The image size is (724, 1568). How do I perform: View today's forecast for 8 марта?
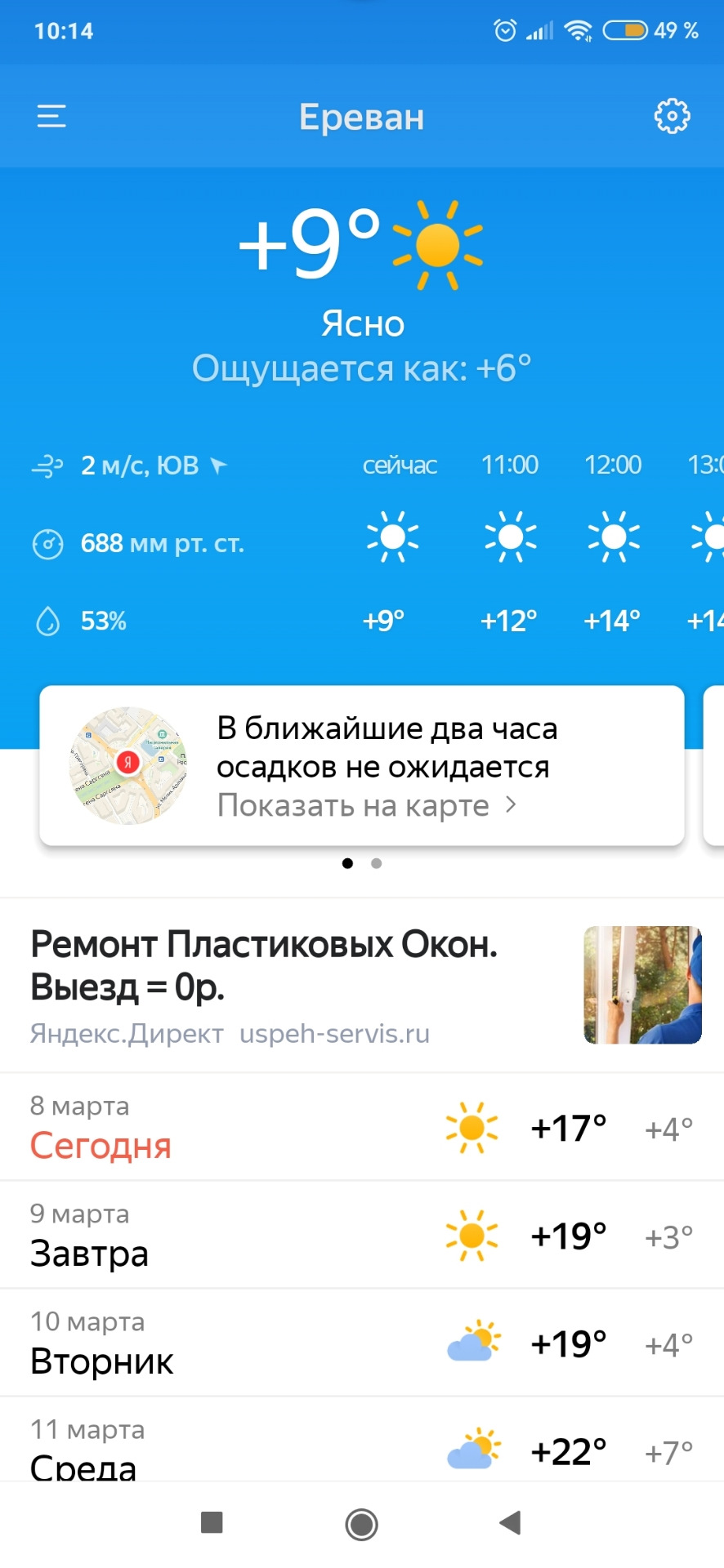pyautogui.click(x=361, y=1128)
